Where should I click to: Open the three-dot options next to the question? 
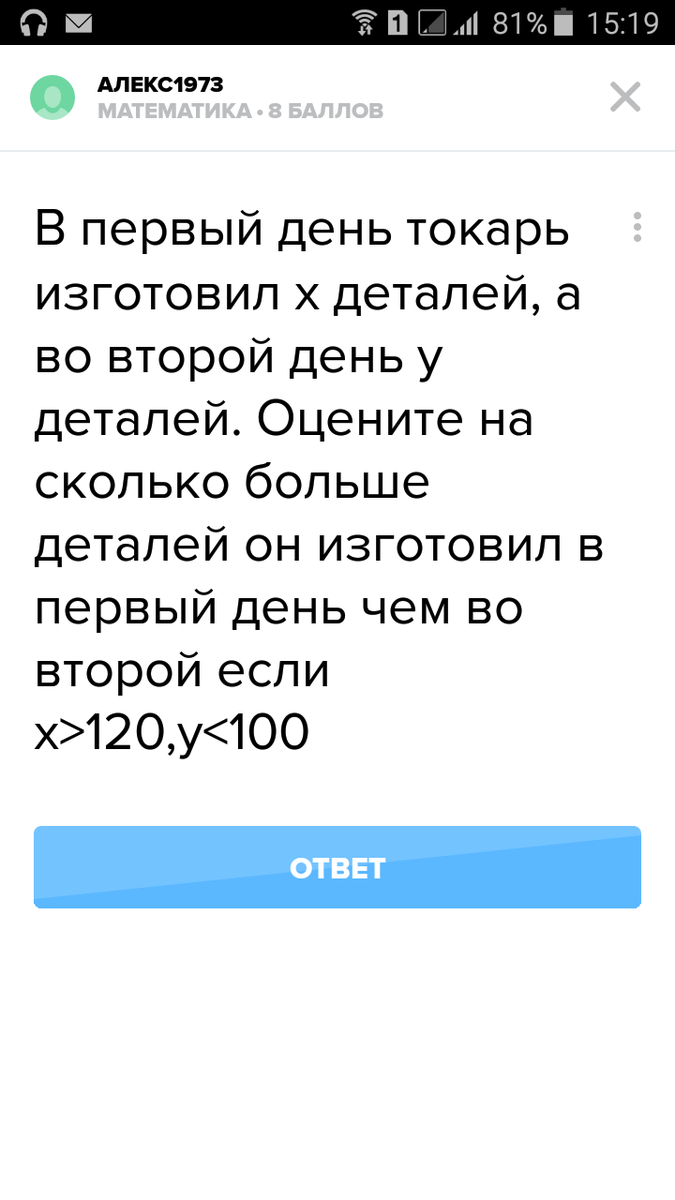point(637,227)
